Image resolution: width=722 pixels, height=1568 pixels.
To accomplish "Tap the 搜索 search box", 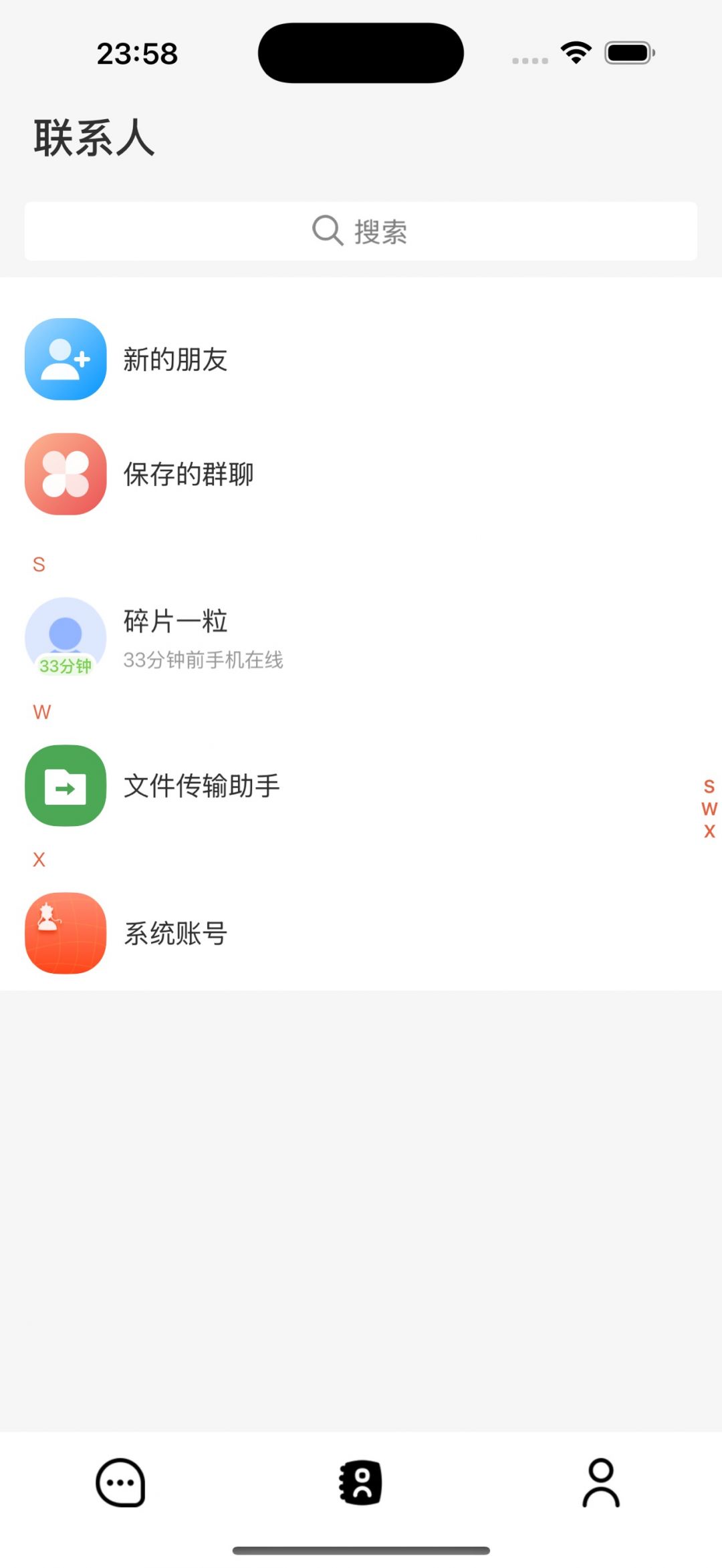I will (x=361, y=231).
